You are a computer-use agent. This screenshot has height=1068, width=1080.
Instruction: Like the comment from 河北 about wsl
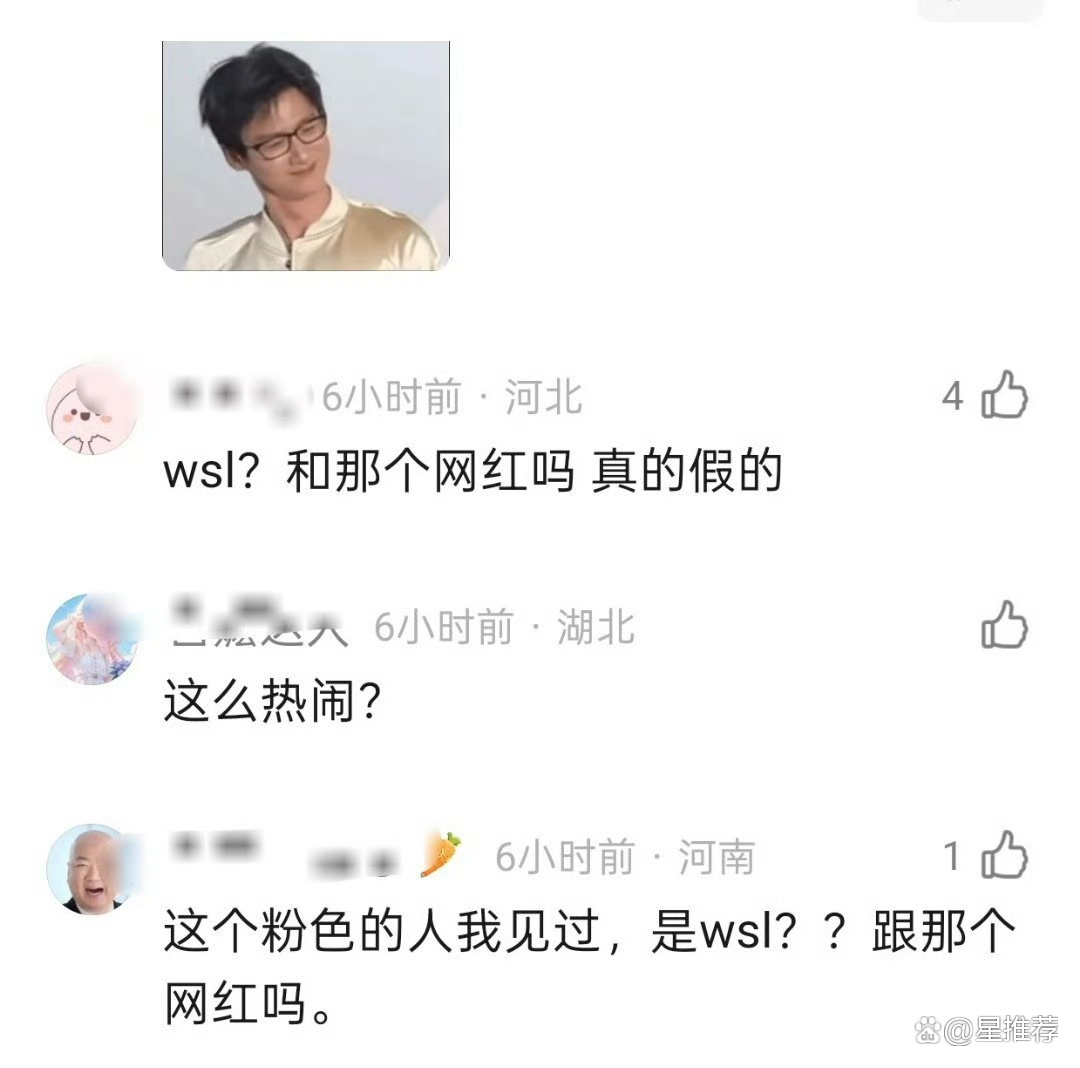pos(1004,395)
